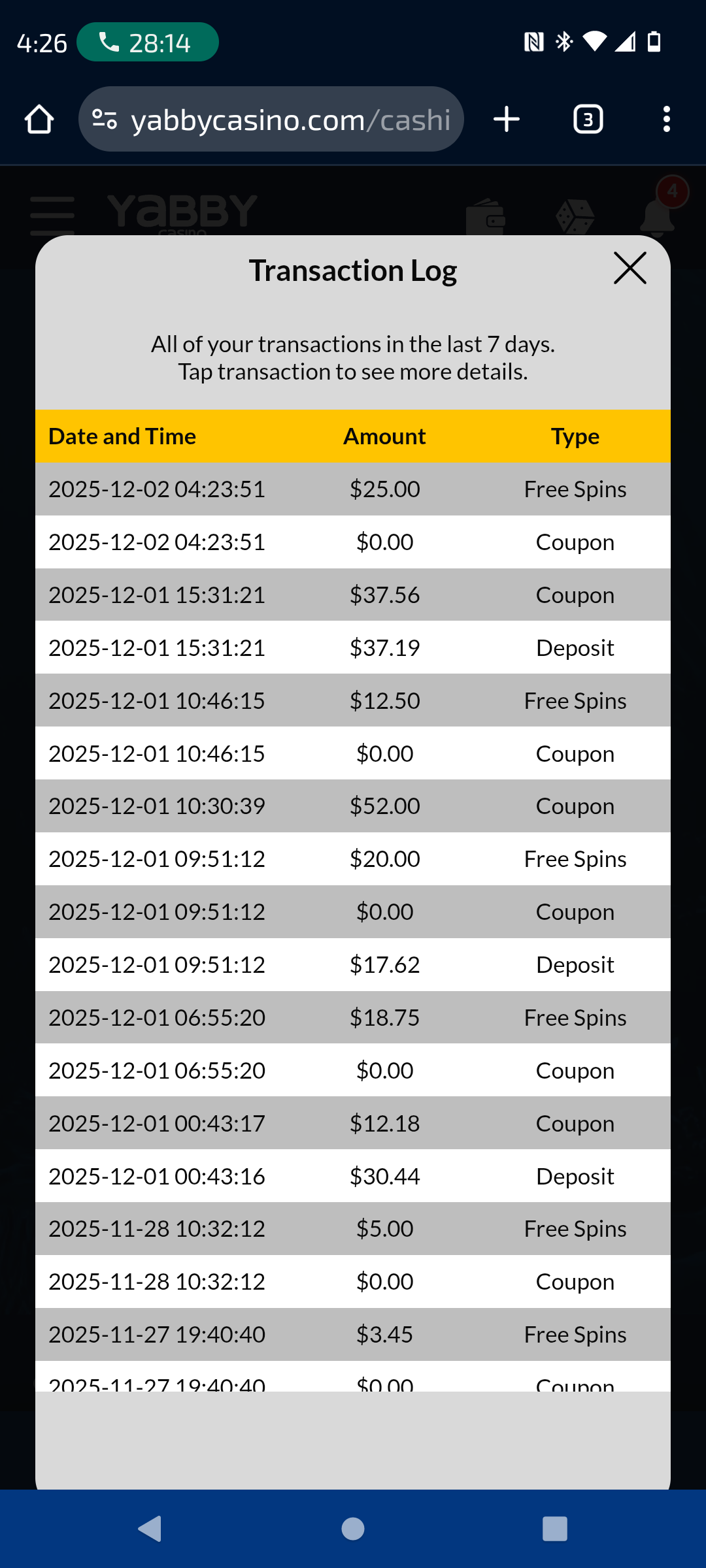
Task: Go back using the system back button
Action: point(150,1529)
